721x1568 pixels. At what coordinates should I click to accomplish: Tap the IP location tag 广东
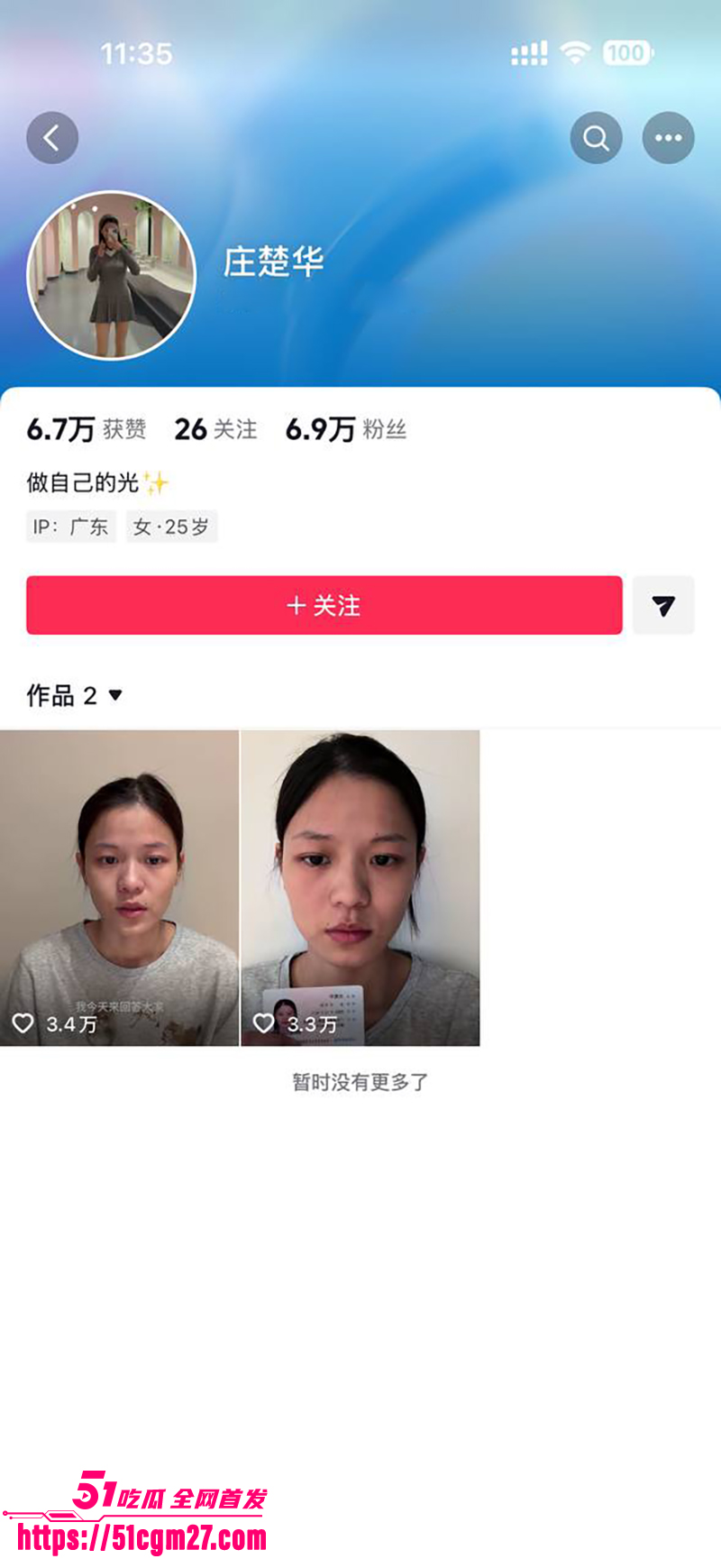point(70,527)
